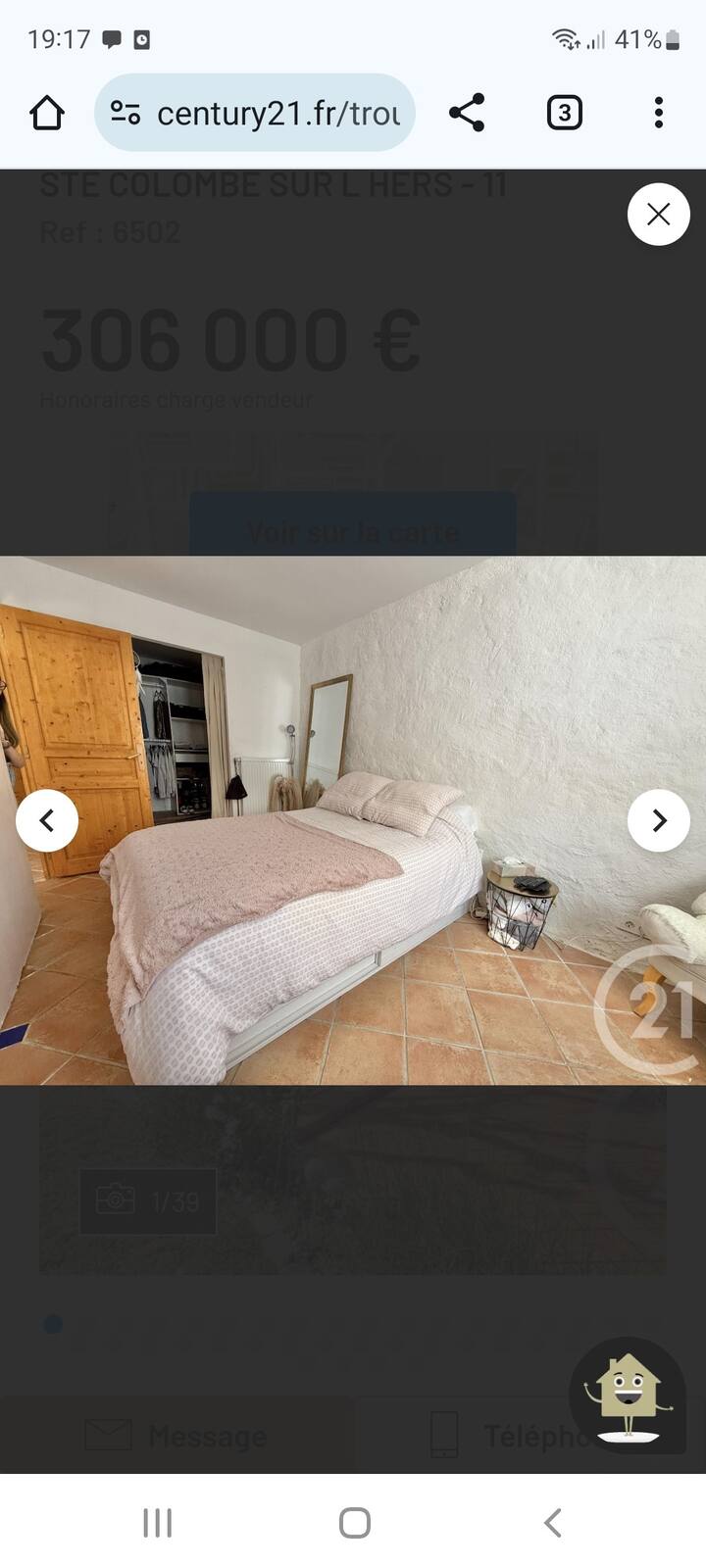Screen dimensions: 706x1568
Task: Tap the system back button
Action: pos(552,1523)
